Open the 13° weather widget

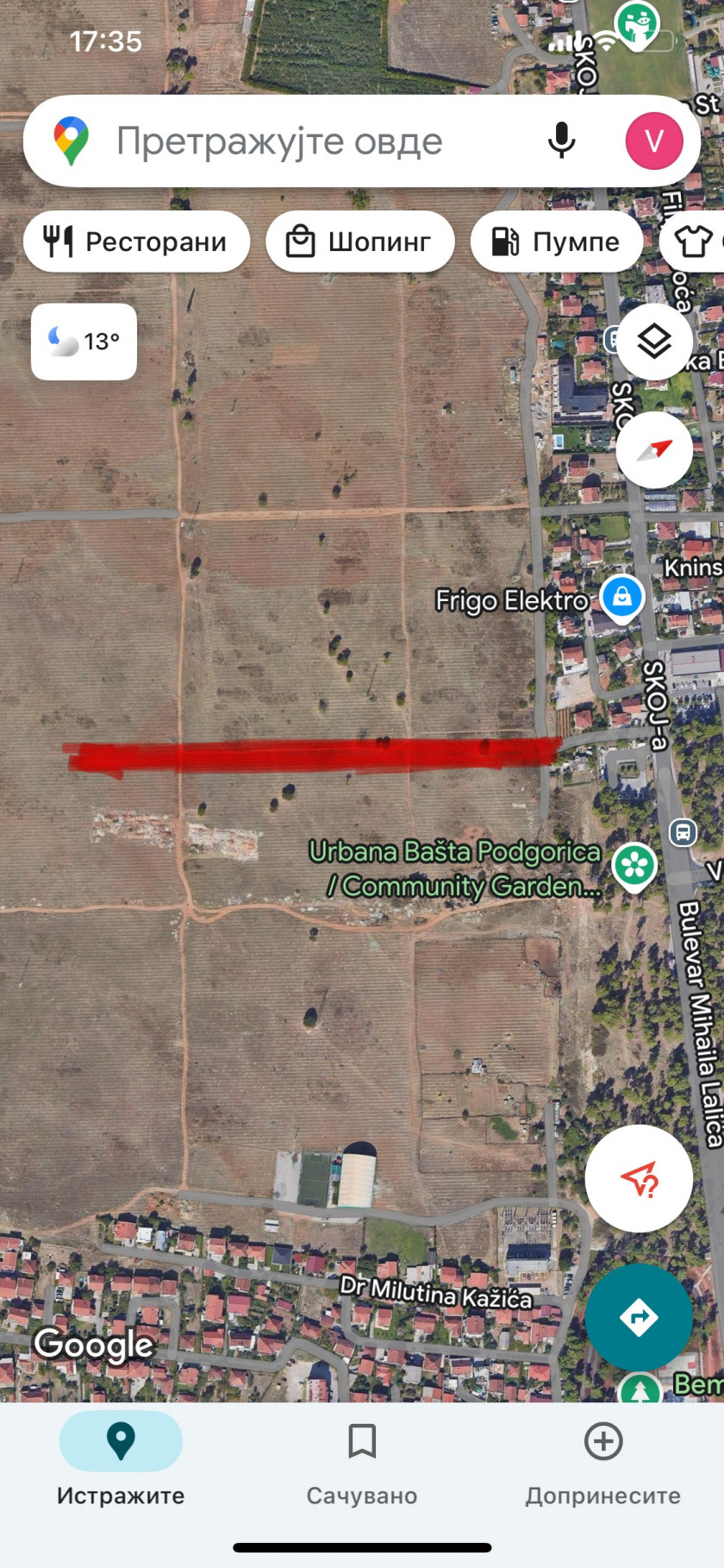[84, 342]
